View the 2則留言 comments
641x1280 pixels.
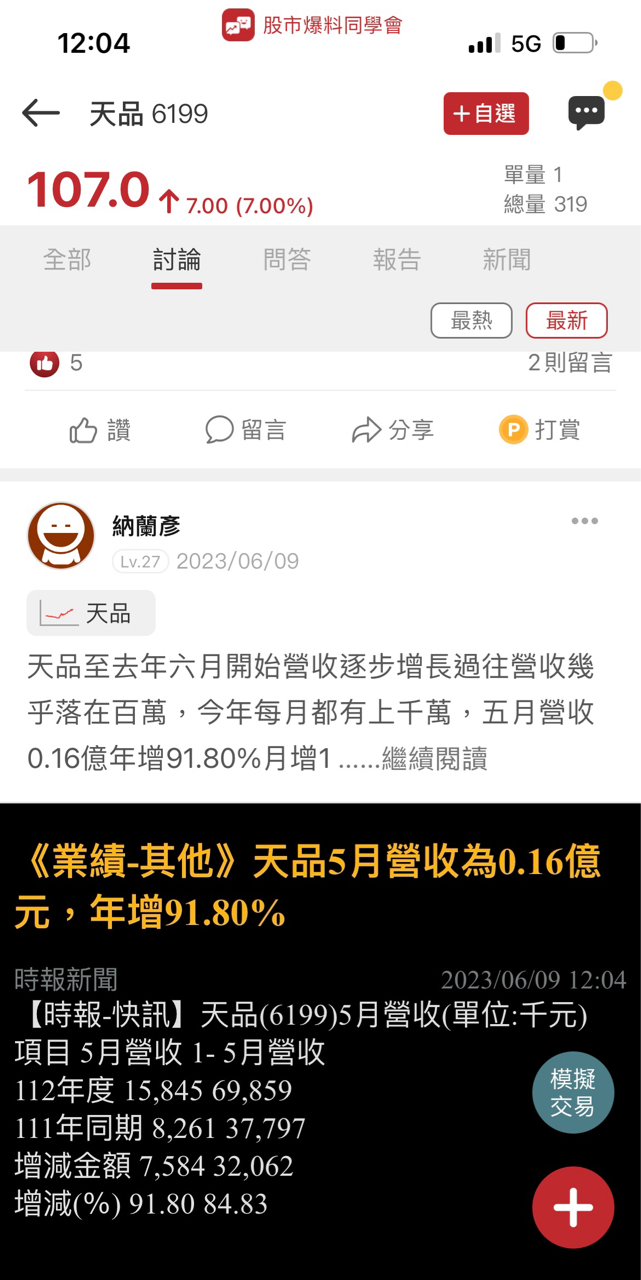pyautogui.click(x=570, y=363)
